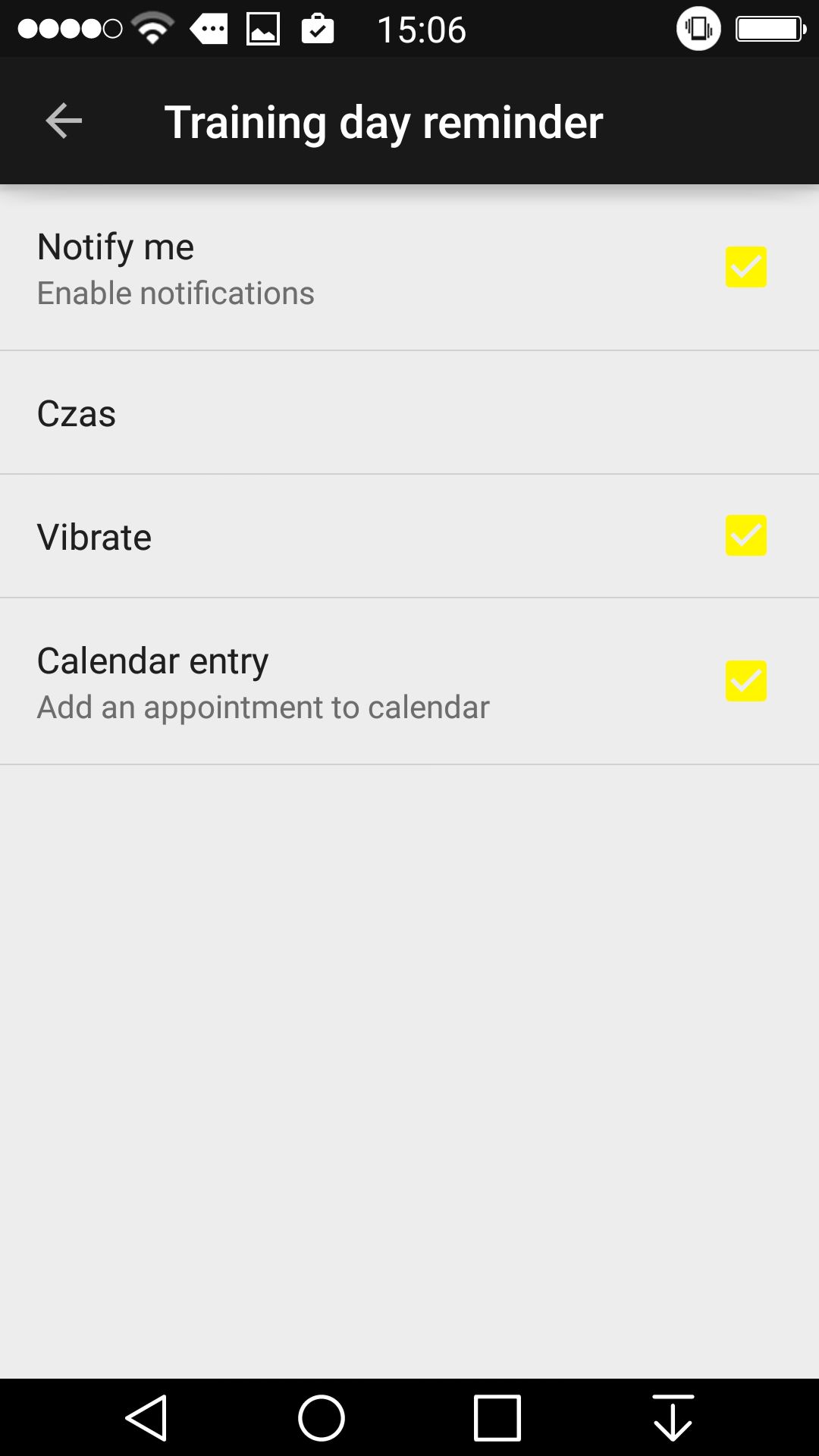The height and width of the screenshot is (1456, 819).
Task: Uncheck the Notify me checkbox
Action: coord(745,267)
